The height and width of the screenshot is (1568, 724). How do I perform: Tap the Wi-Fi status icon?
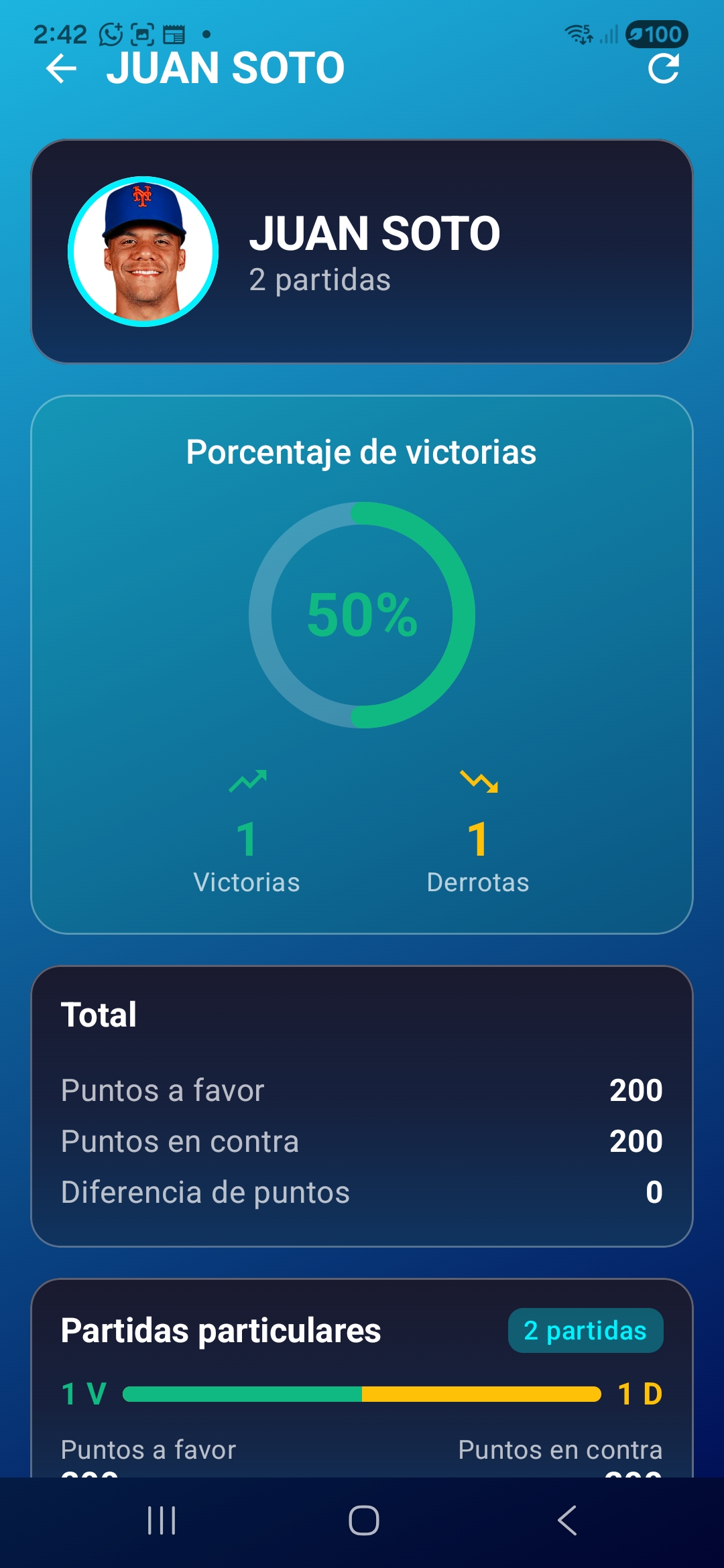tap(578, 34)
